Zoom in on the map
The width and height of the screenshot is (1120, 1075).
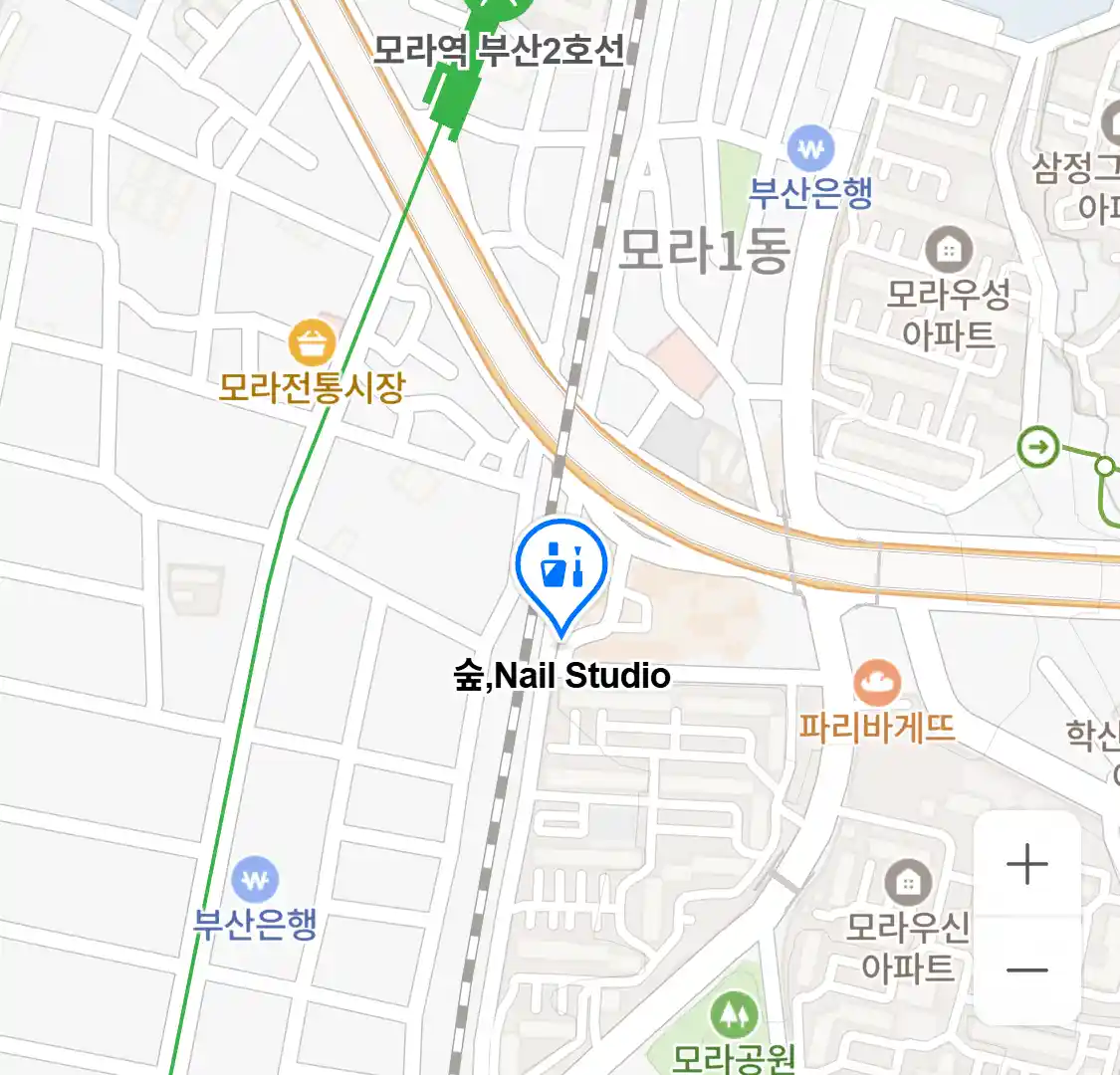click(1026, 864)
